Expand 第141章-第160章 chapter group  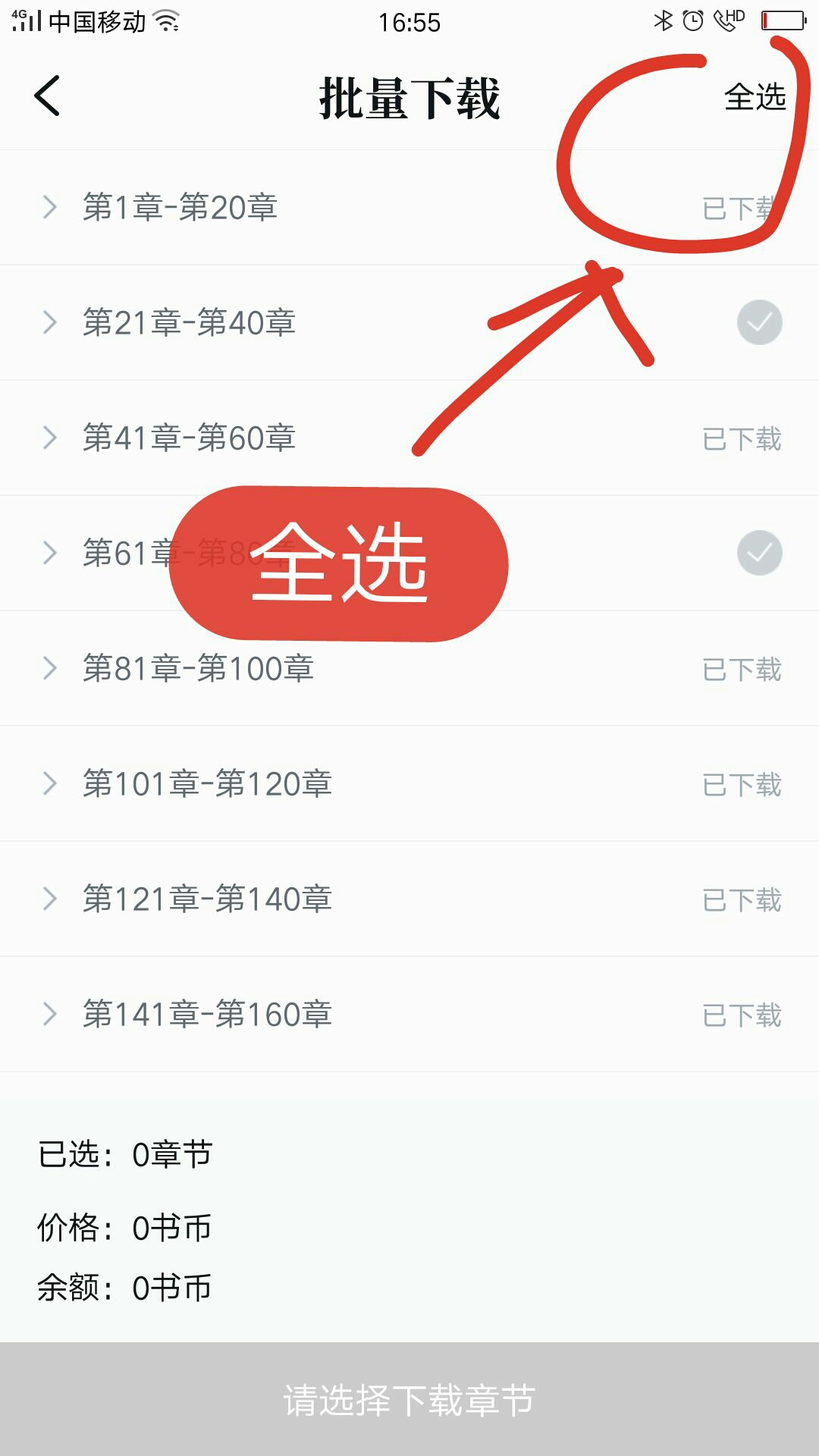click(x=50, y=1014)
